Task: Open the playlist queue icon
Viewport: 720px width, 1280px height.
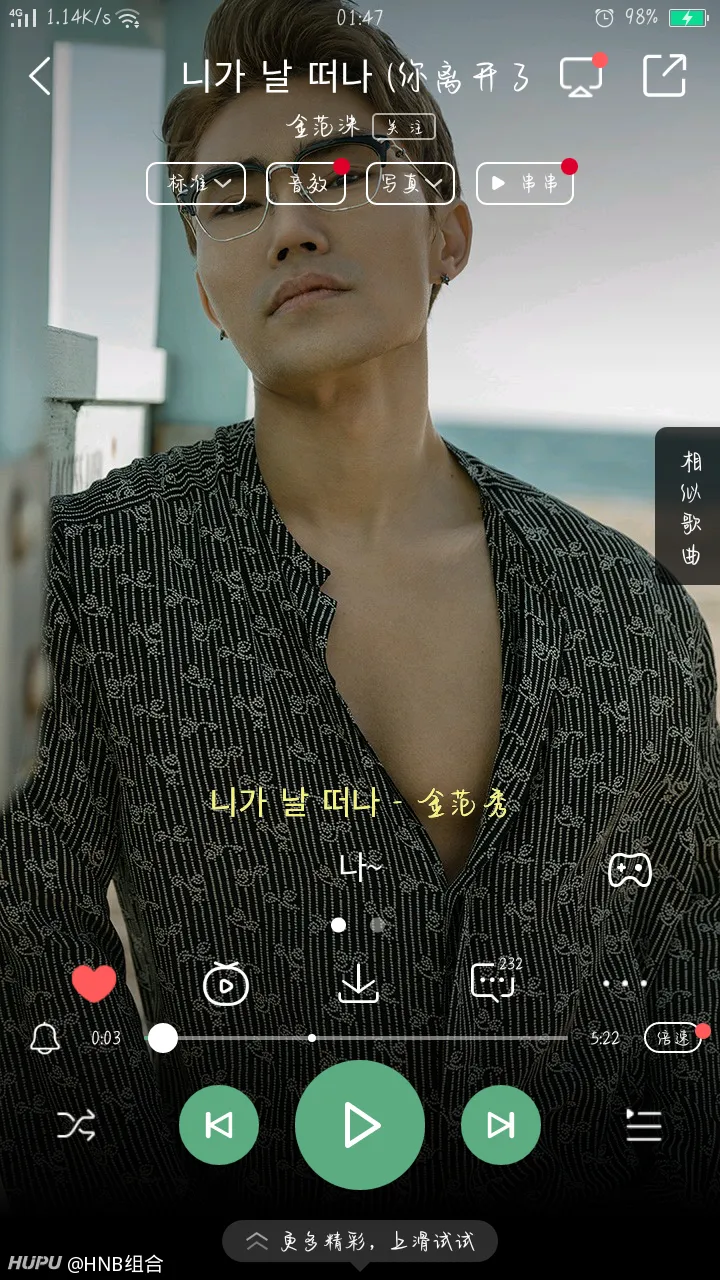Action: tap(644, 1126)
